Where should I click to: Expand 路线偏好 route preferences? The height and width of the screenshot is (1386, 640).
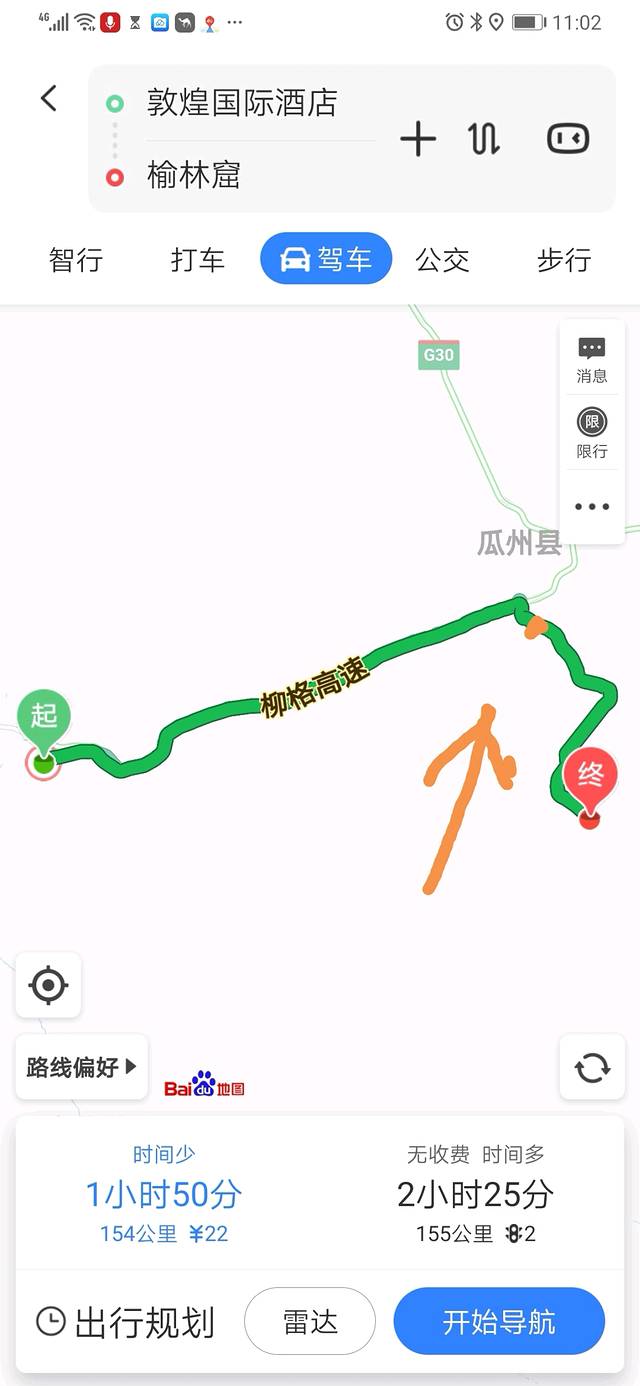click(81, 1067)
